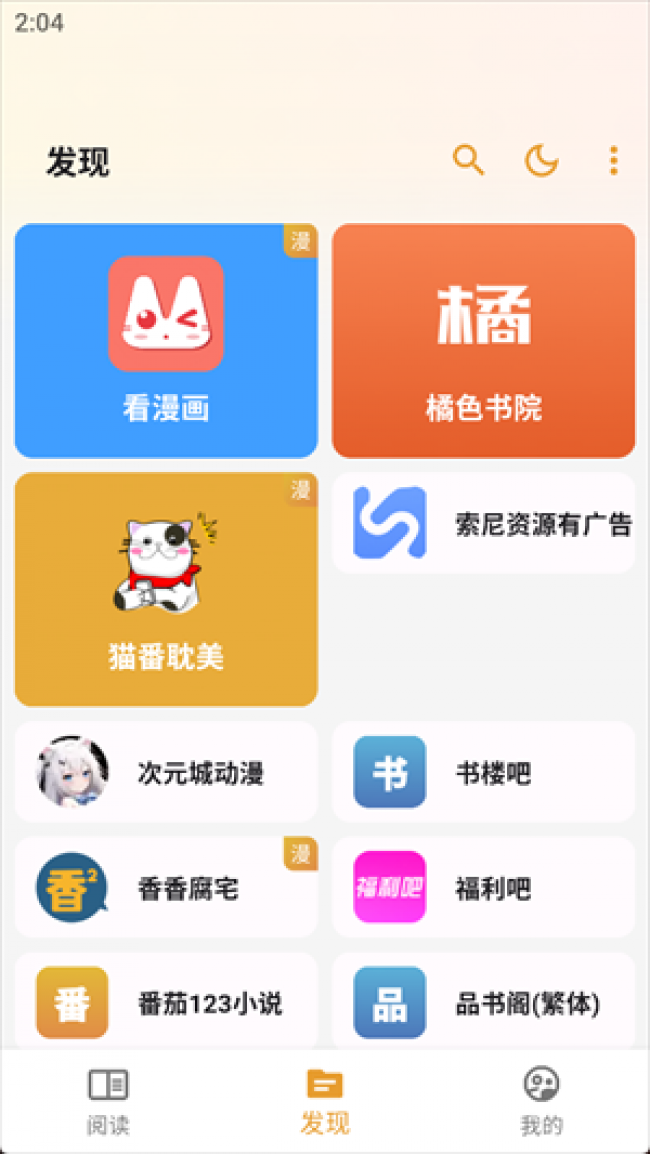Open 香香腐宅 source
Image resolution: width=650 pixels, height=1154 pixels.
(x=166, y=887)
